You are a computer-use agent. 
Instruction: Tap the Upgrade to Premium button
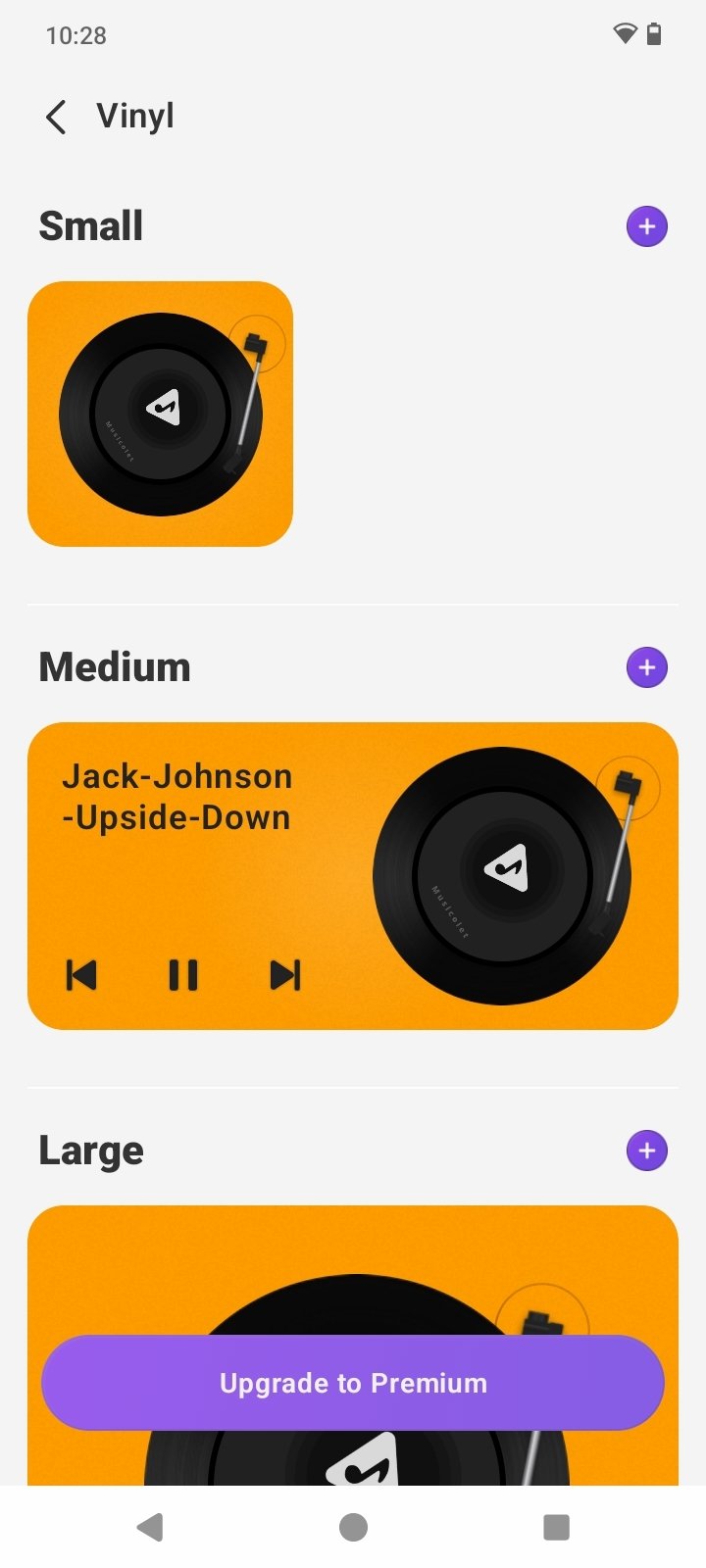tap(353, 1383)
